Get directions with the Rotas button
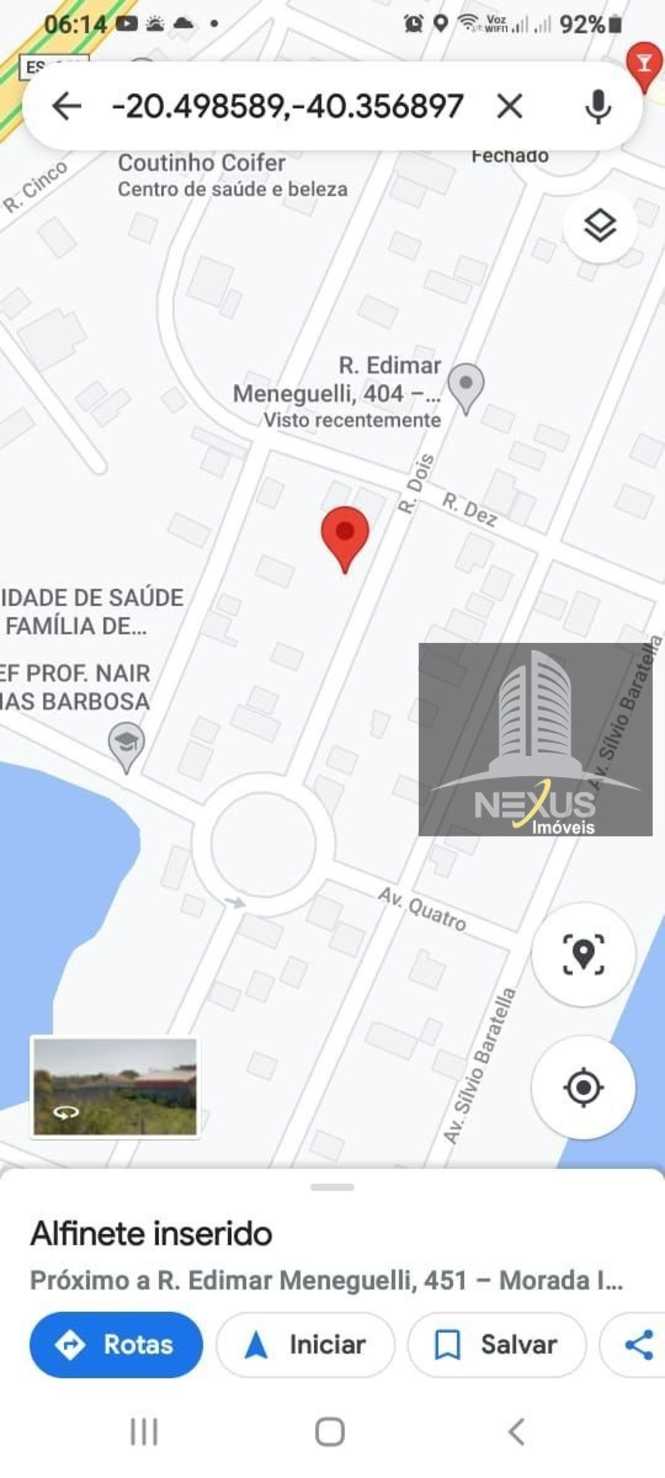Viewport: 665px width, 1478px height. (116, 1345)
